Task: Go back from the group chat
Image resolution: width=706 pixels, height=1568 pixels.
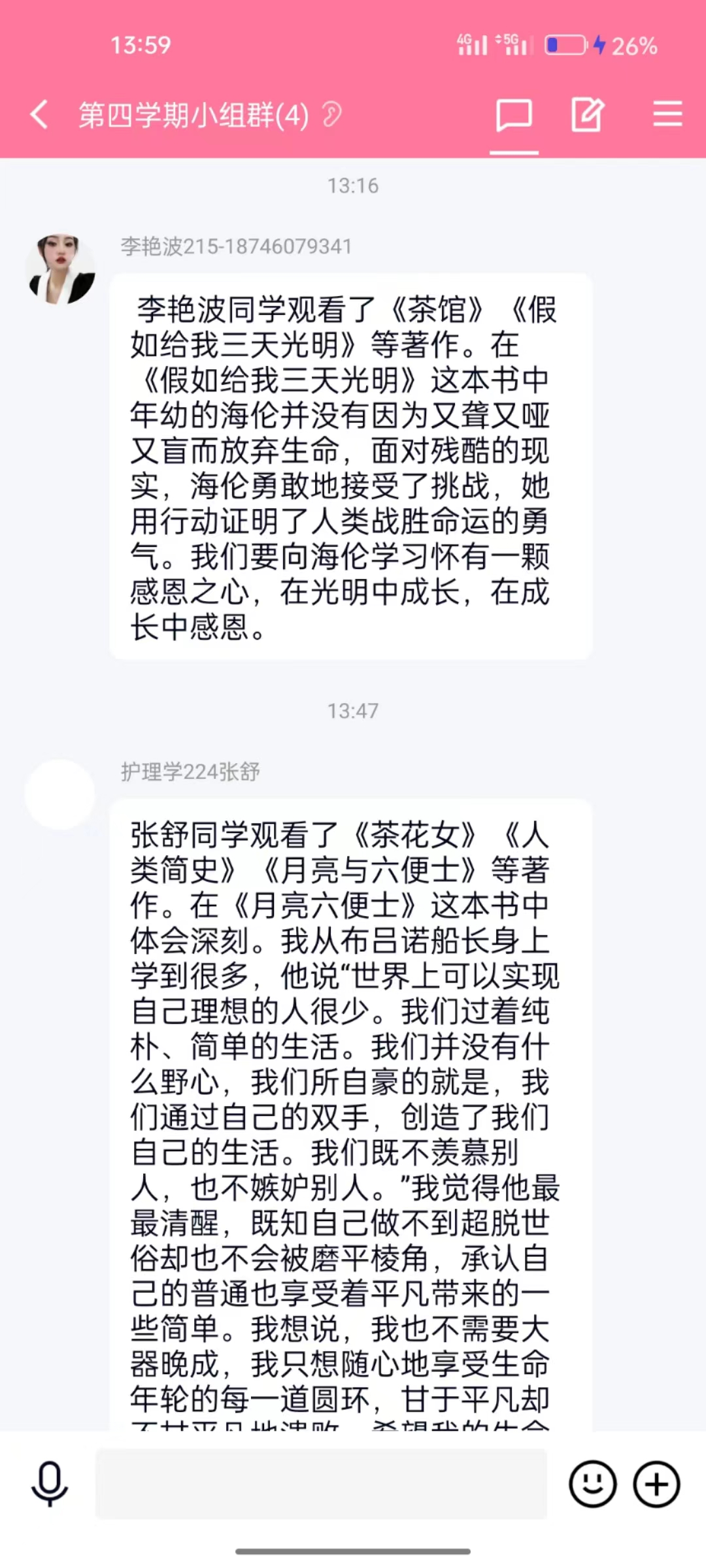Action: pos(39,115)
